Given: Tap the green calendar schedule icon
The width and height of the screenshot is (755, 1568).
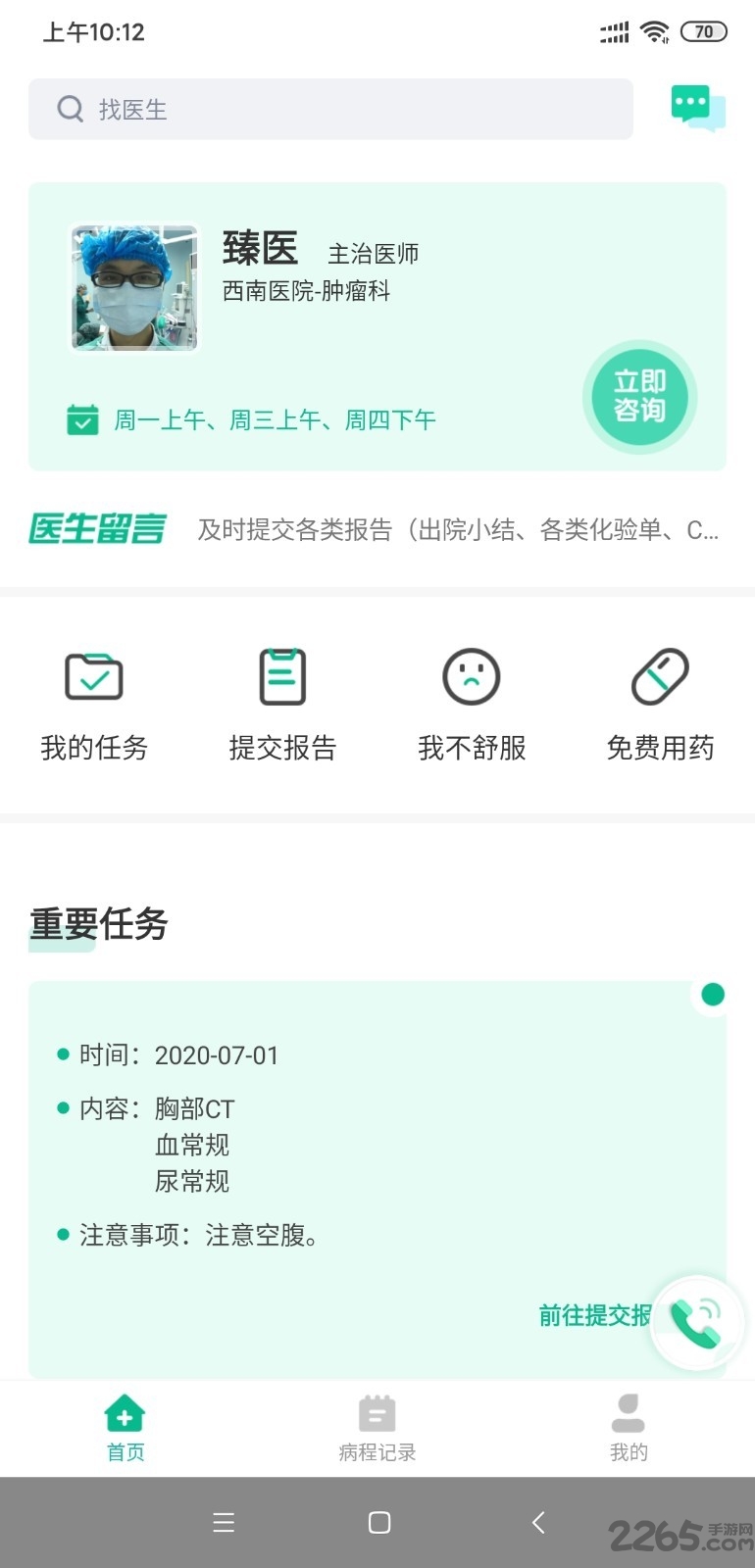Looking at the screenshot, I should point(82,419).
